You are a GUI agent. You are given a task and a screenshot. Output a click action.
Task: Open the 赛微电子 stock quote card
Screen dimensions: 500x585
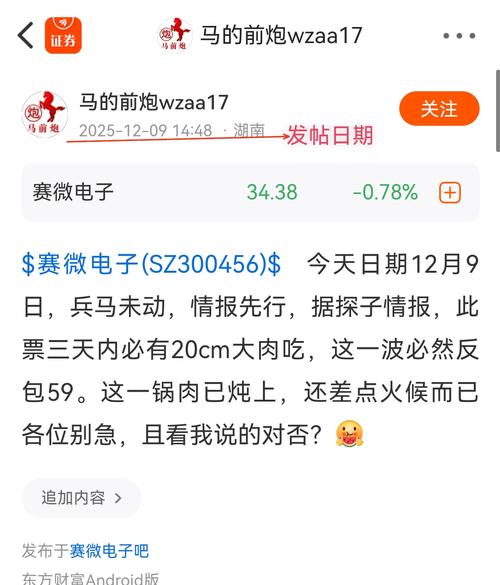pyautogui.click(x=250, y=193)
